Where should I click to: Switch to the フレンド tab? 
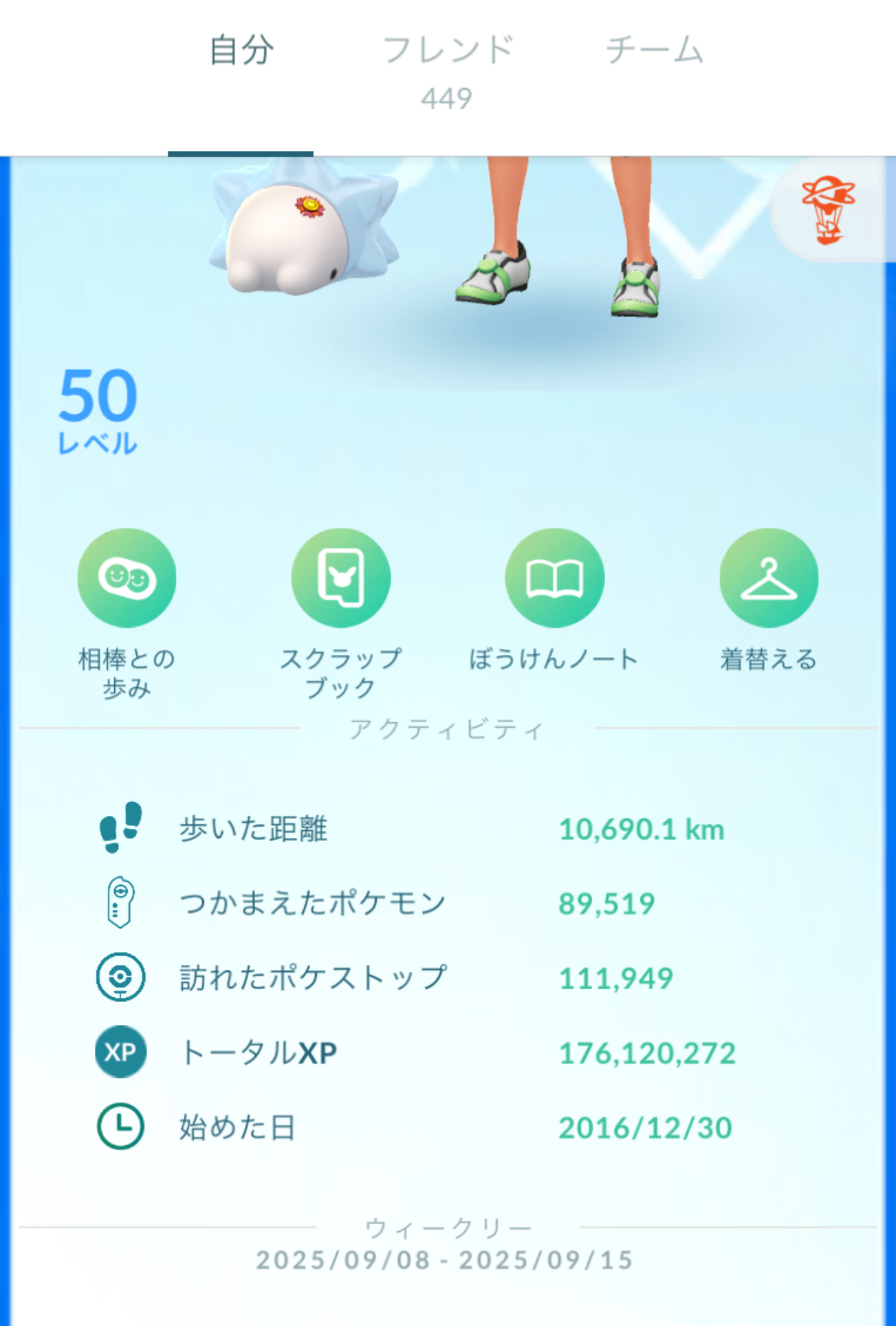[447, 69]
